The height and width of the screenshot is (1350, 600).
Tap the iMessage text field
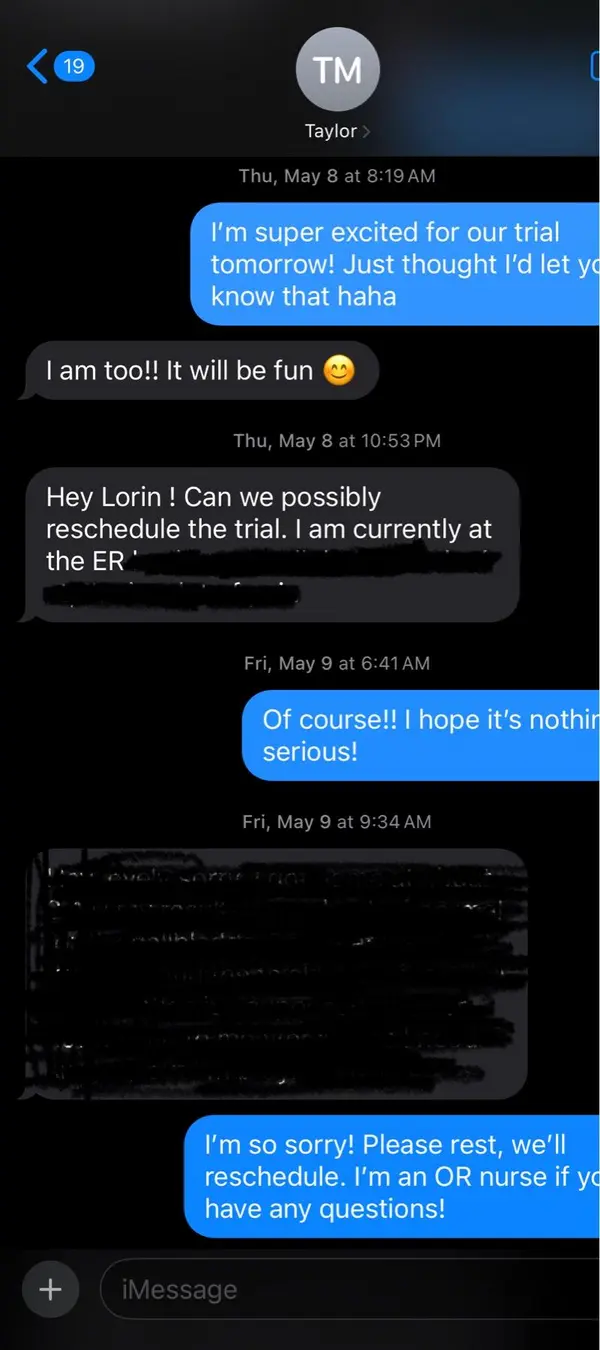point(350,1289)
